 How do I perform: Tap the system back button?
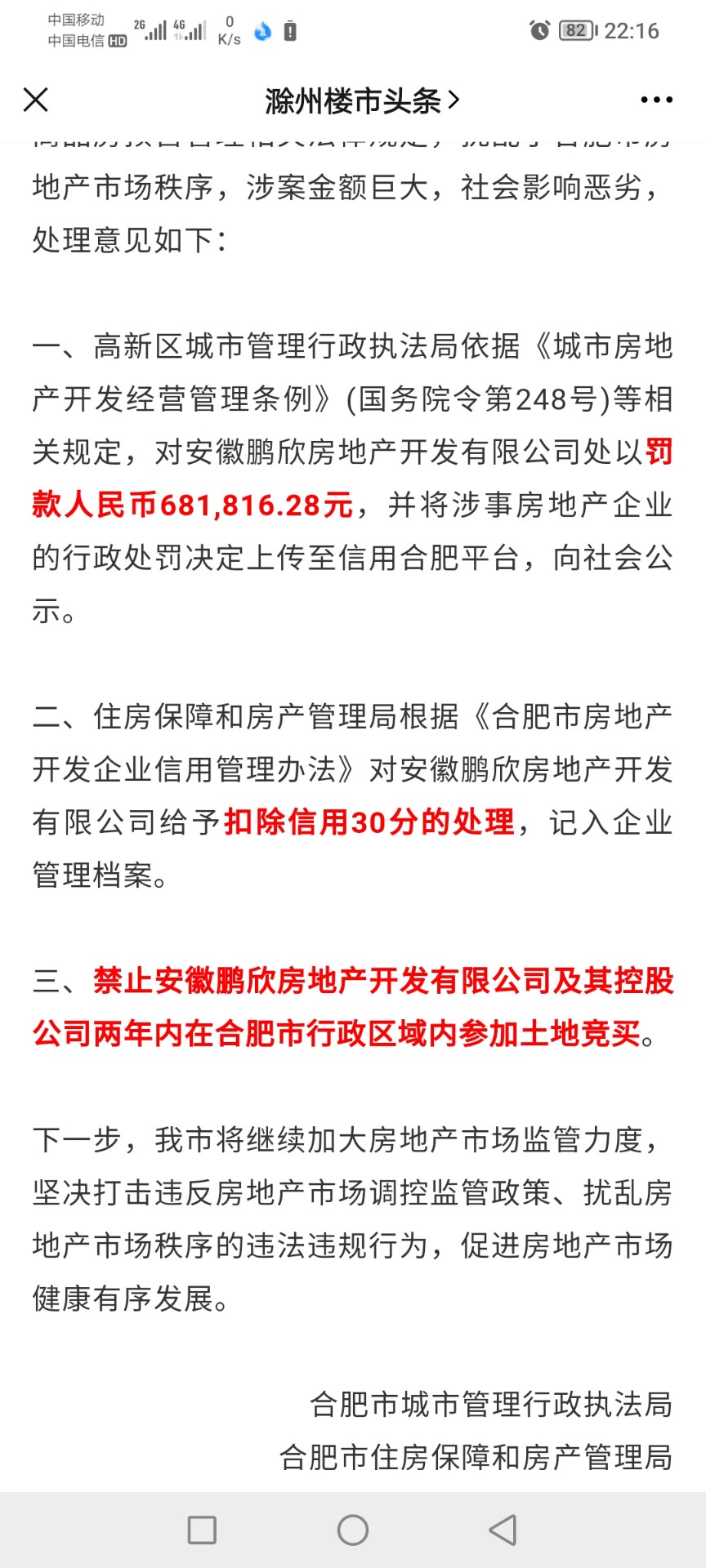pos(503,1530)
